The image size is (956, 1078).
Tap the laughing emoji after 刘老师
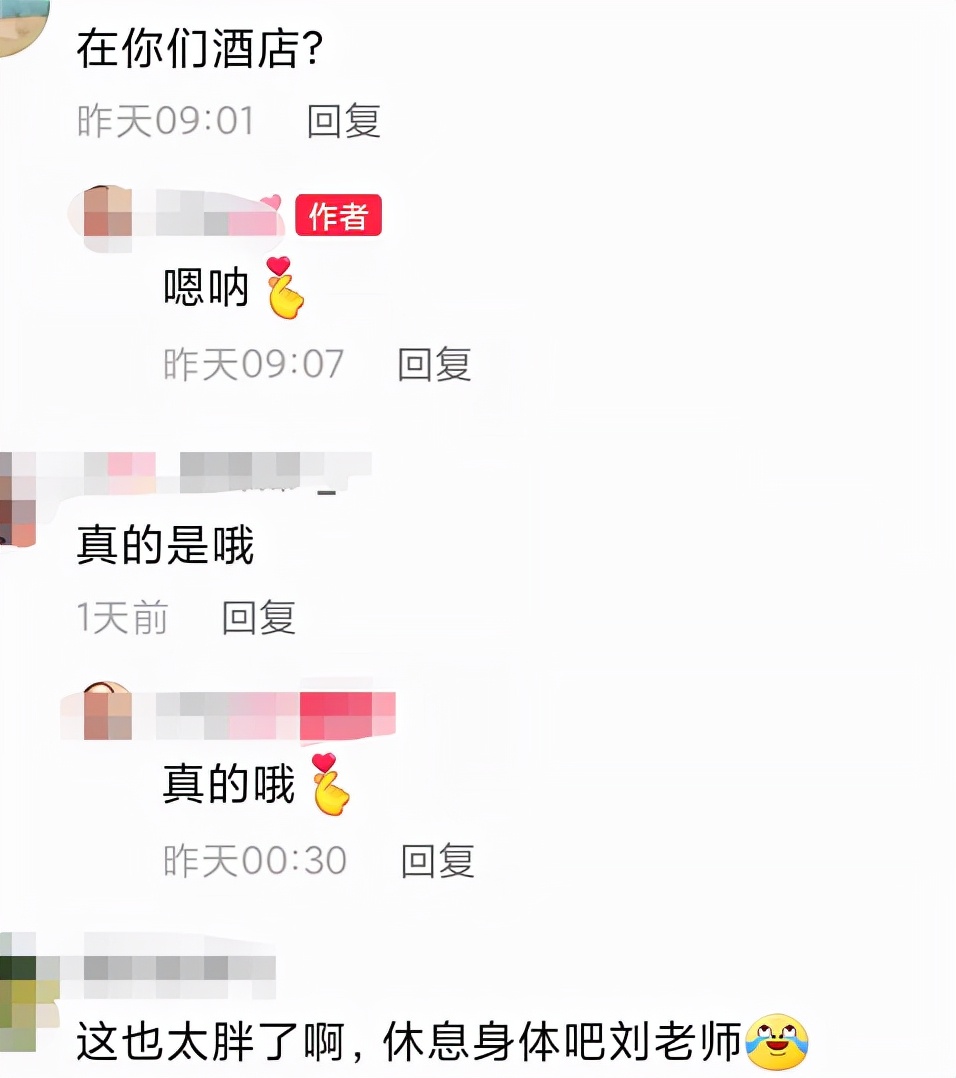776,1042
